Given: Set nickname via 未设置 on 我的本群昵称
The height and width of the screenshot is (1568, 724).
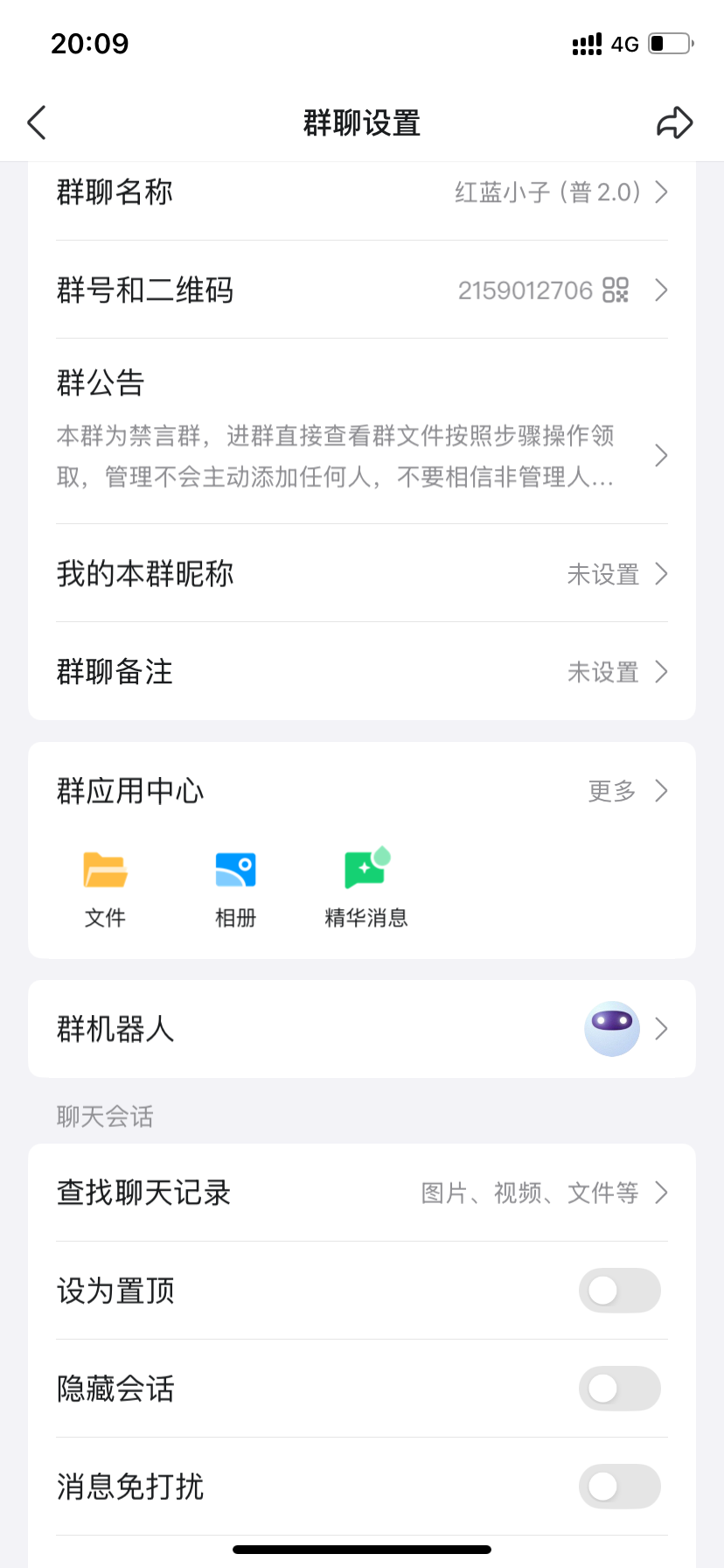Looking at the screenshot, I should pos(605,573).
